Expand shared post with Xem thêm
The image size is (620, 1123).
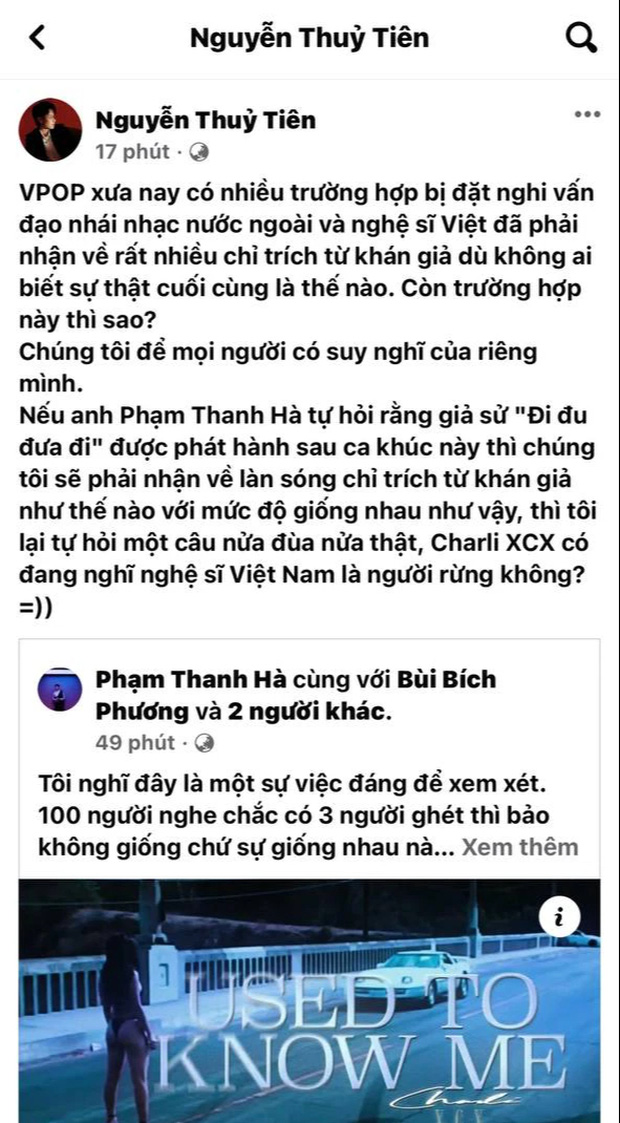(519, 847)
